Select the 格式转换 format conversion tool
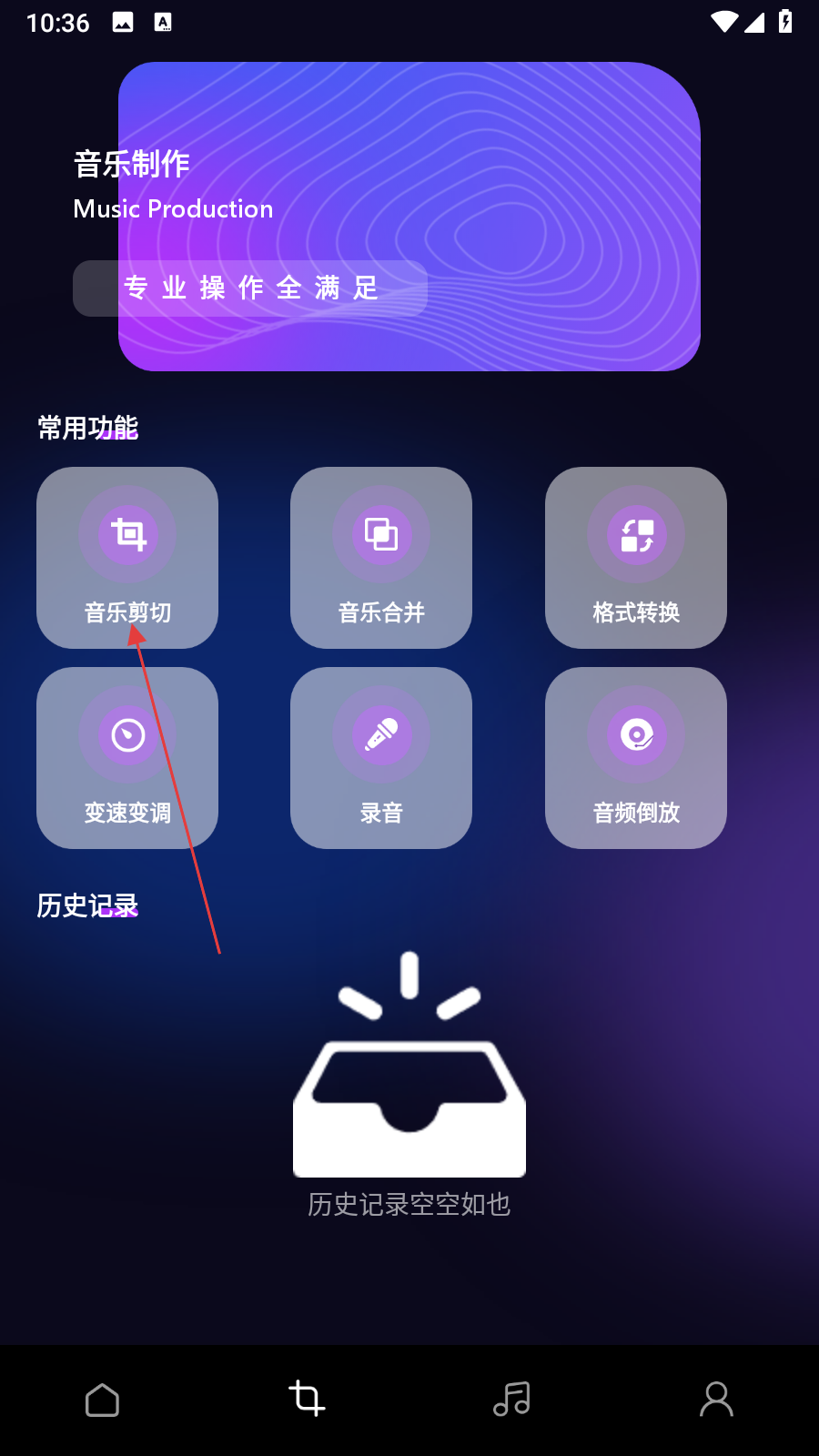The width and height of the screenshot is (819, 1456). click(x=636, y=557)
